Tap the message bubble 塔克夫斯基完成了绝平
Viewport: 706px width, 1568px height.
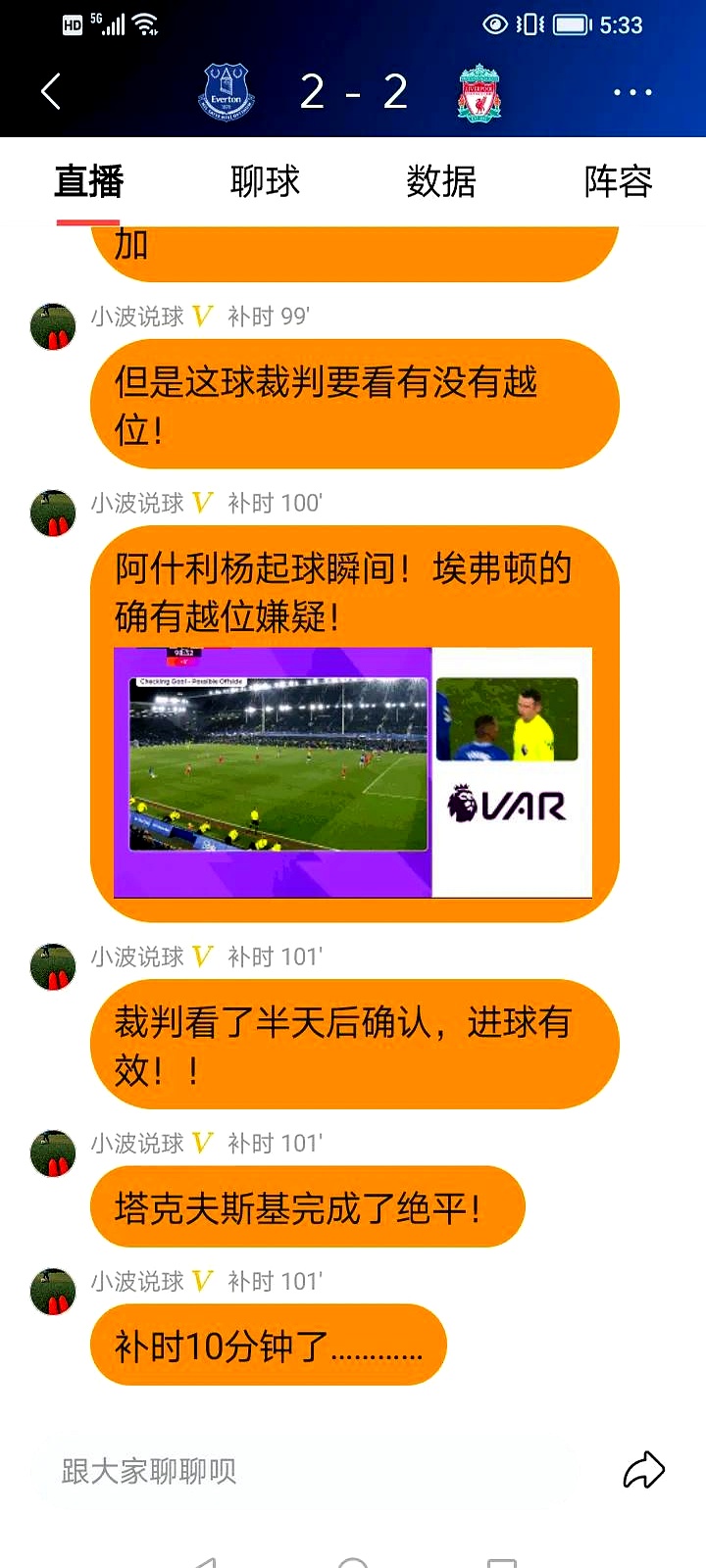tap(307, 1207)
